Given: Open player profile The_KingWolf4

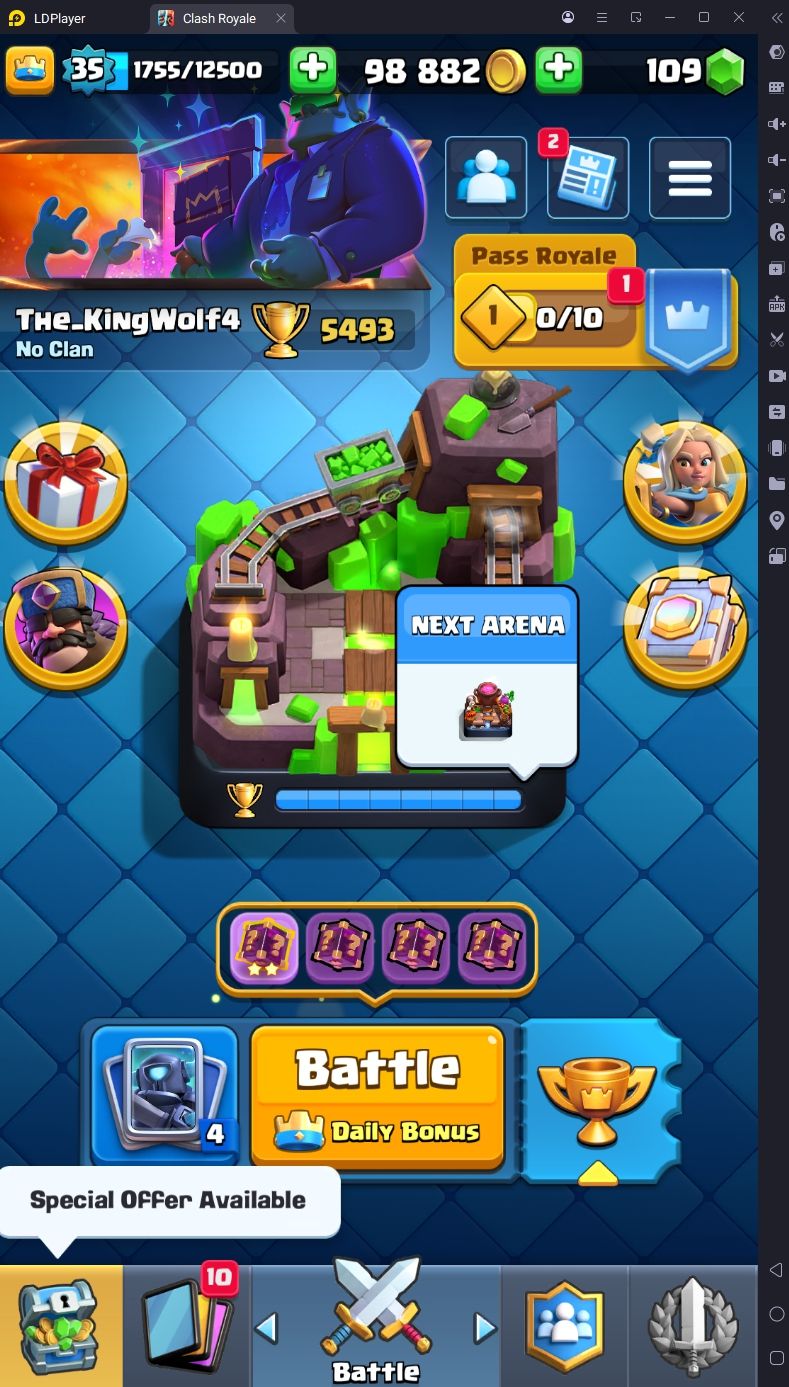Looking at the screenshot, I should coord(127,320).
